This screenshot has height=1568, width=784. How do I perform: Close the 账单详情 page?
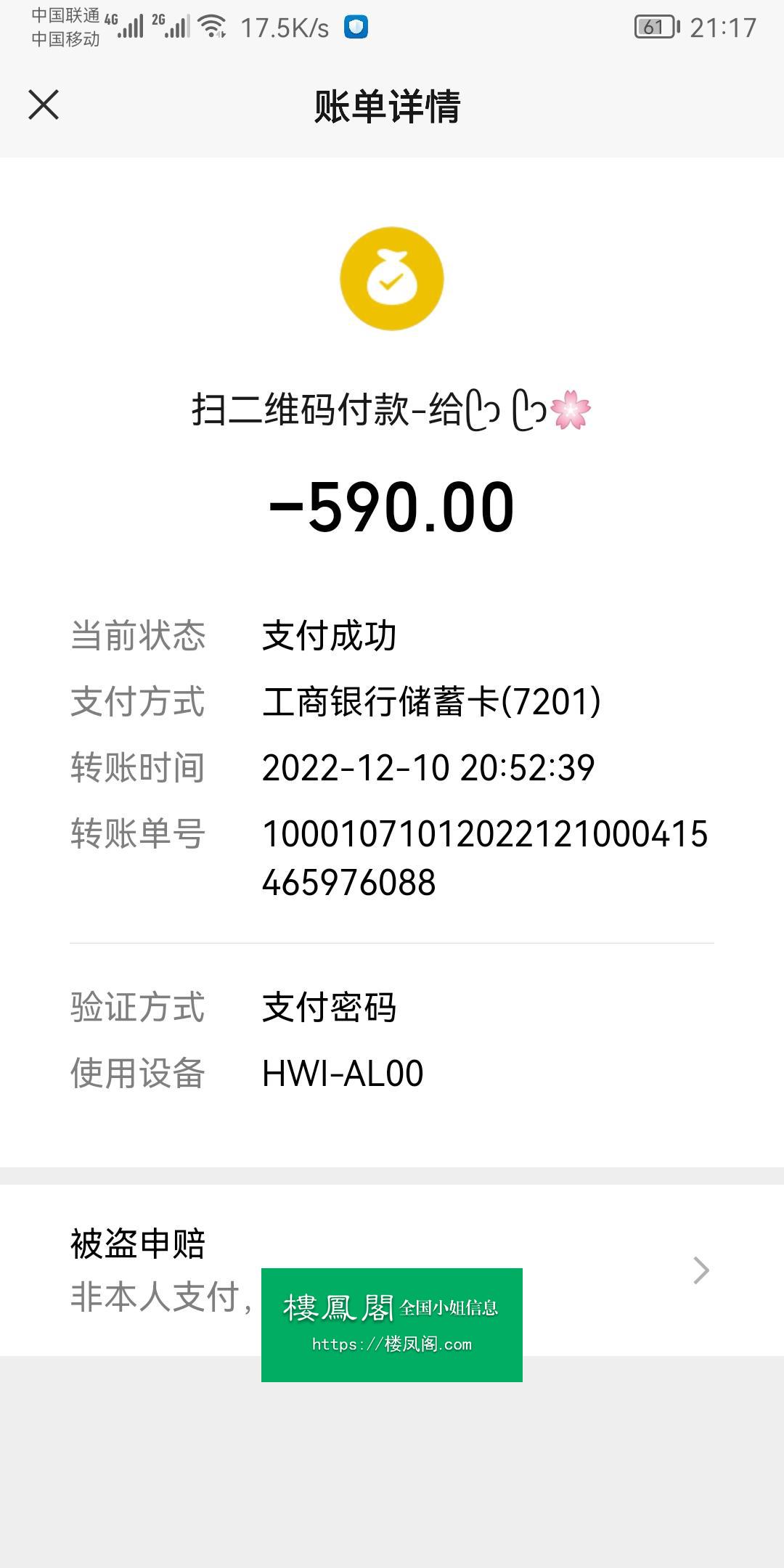(44, 105)
